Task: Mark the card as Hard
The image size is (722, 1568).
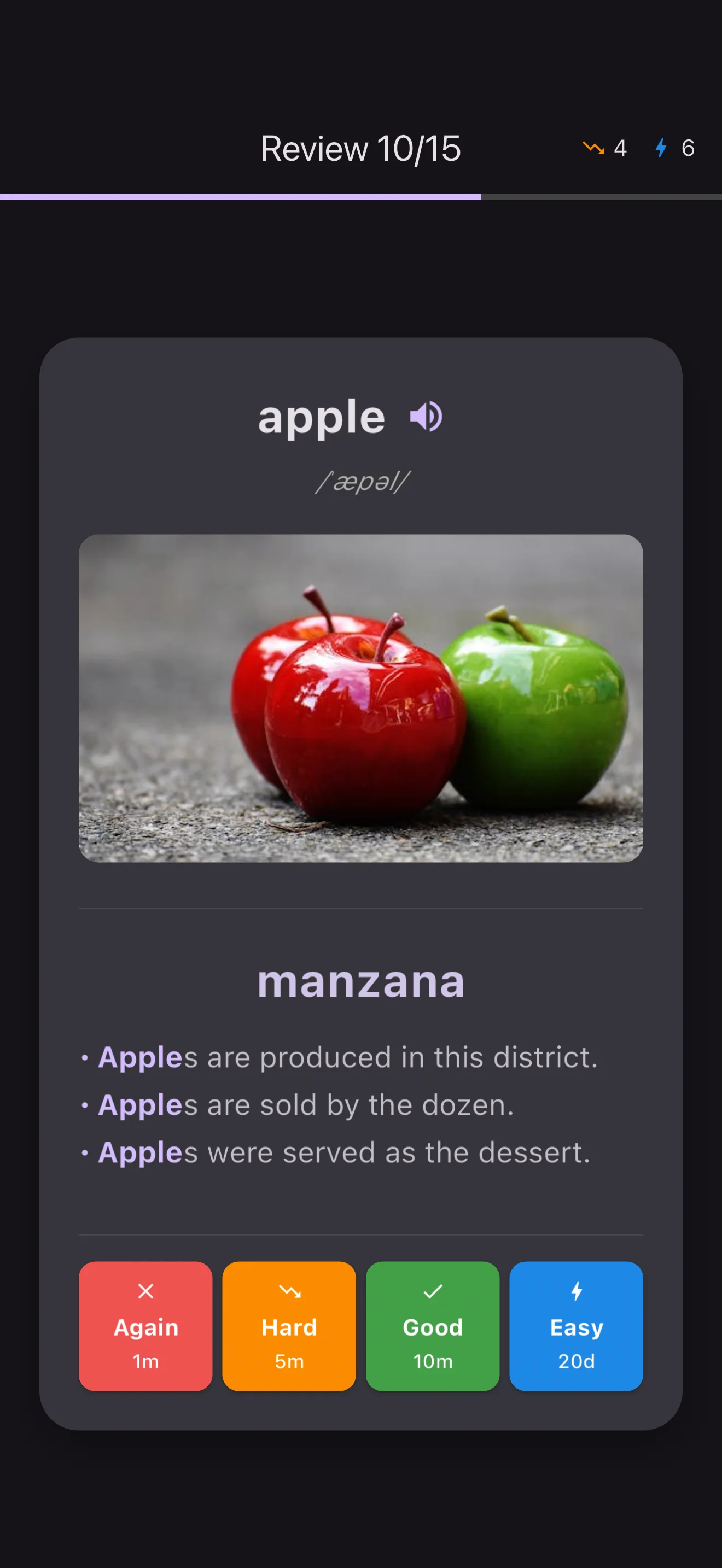Action: point(289,1326)
